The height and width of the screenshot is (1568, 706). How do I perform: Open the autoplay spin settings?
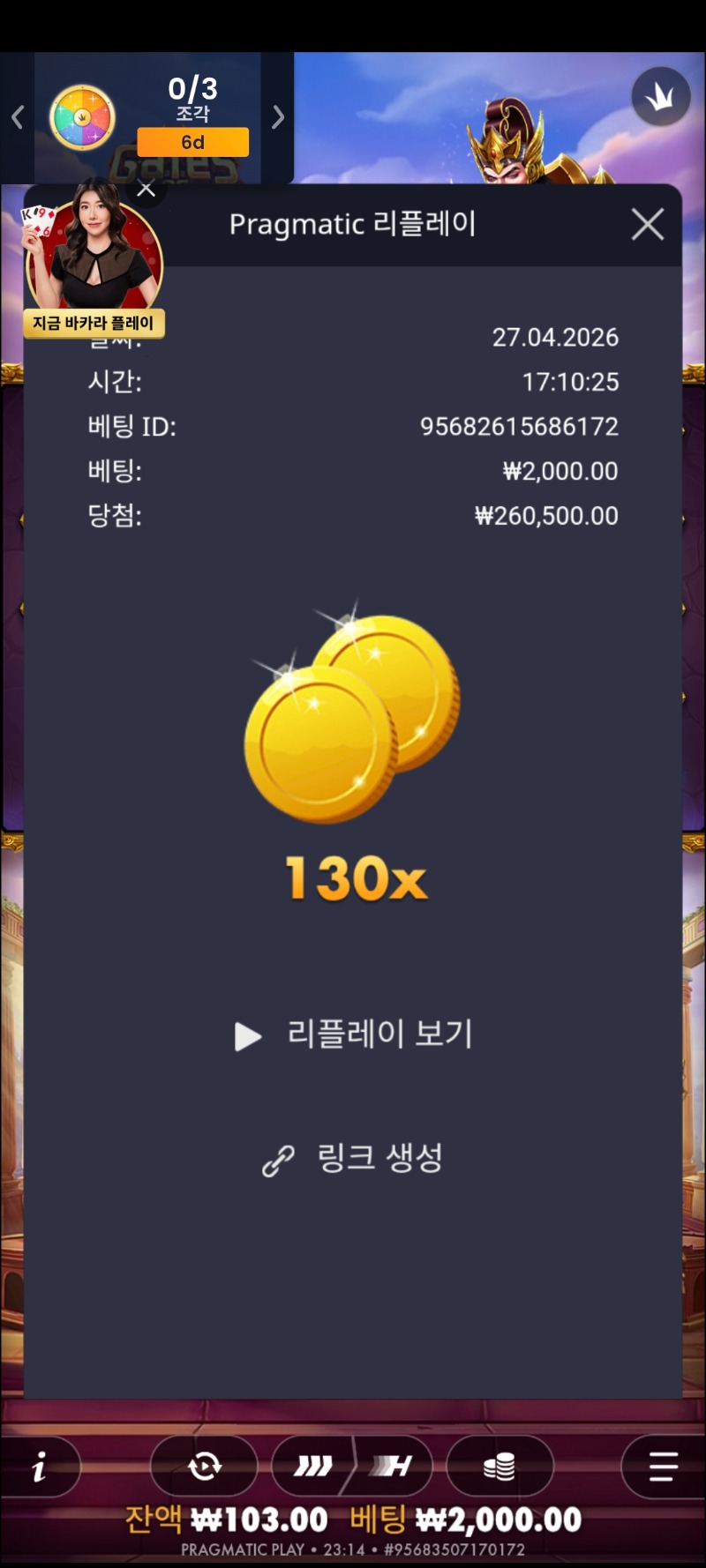click(x=205, y=1467)
